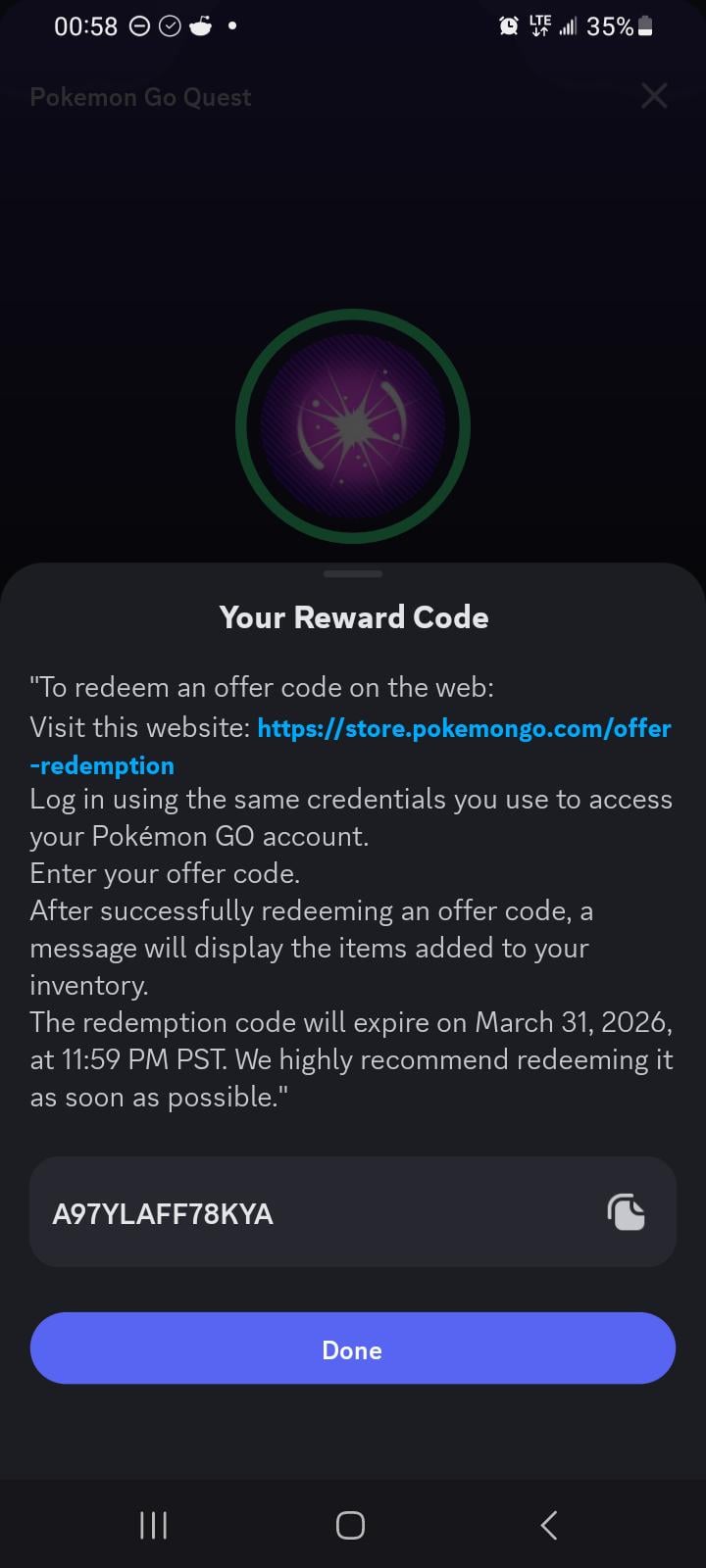This screenshot has width=706, height=1568.
Task: Copy the reward code A97YLAFF78KYA
Action: point(626,1212)
